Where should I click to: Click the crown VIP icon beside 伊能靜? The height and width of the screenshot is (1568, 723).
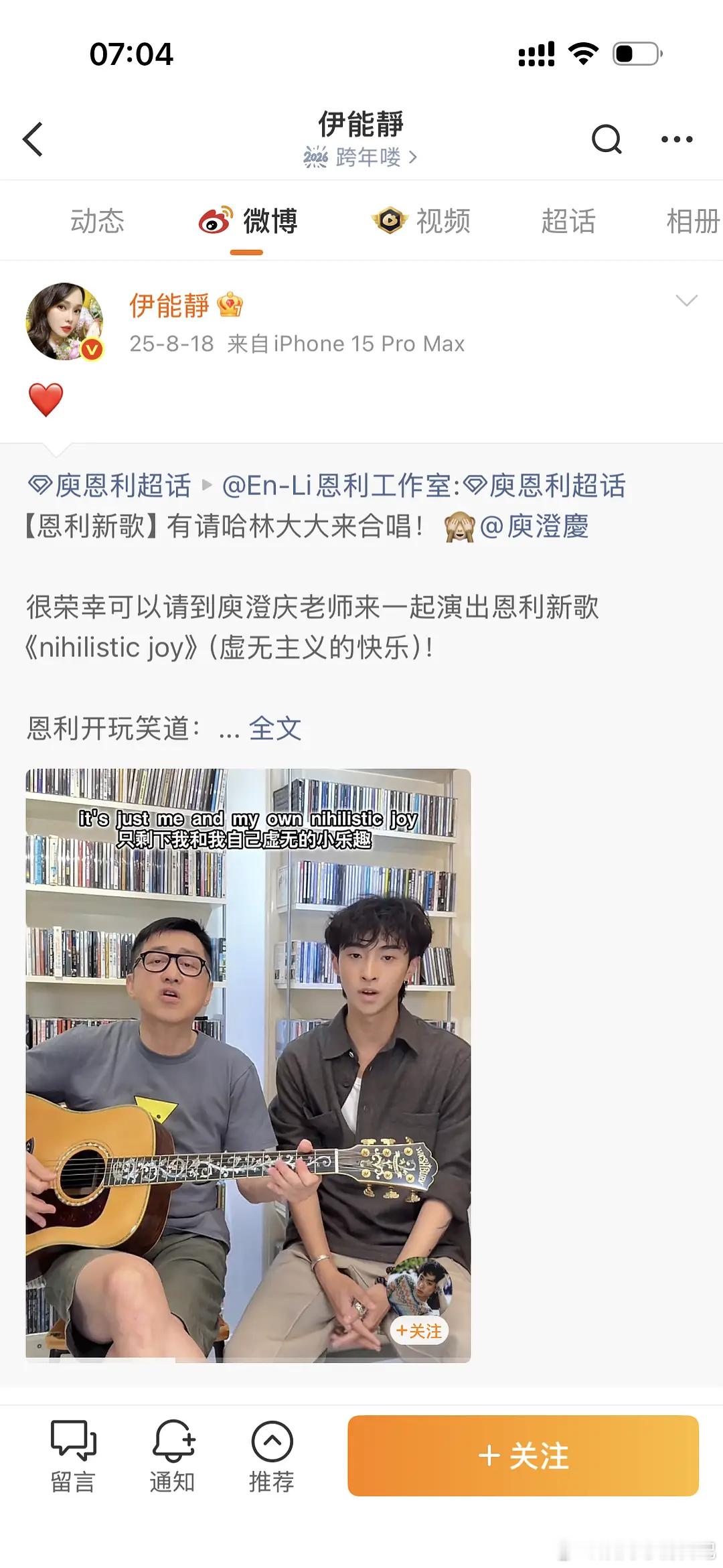[231, 305]
